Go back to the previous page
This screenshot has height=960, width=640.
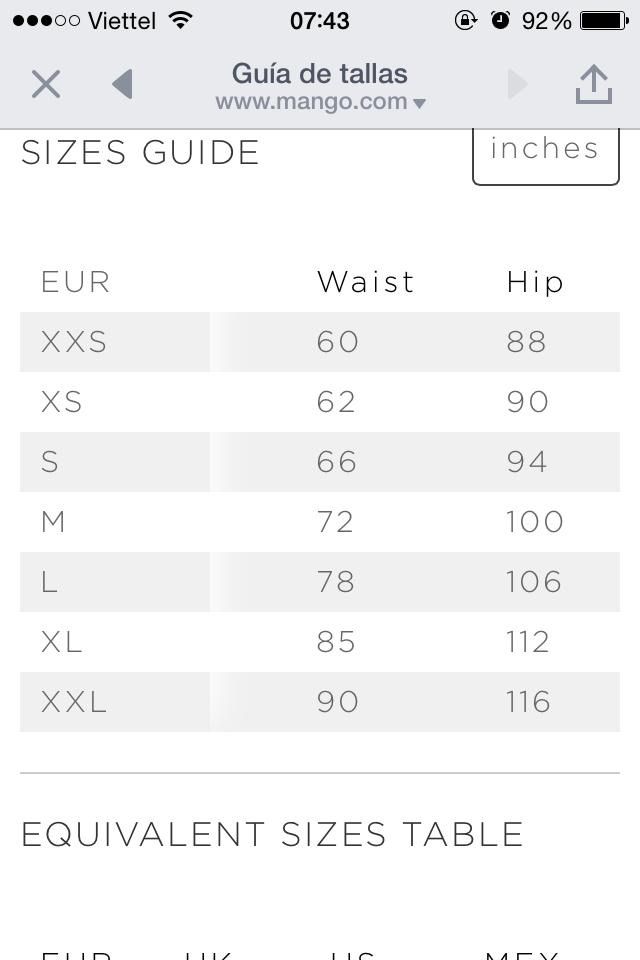coord(122,85)
